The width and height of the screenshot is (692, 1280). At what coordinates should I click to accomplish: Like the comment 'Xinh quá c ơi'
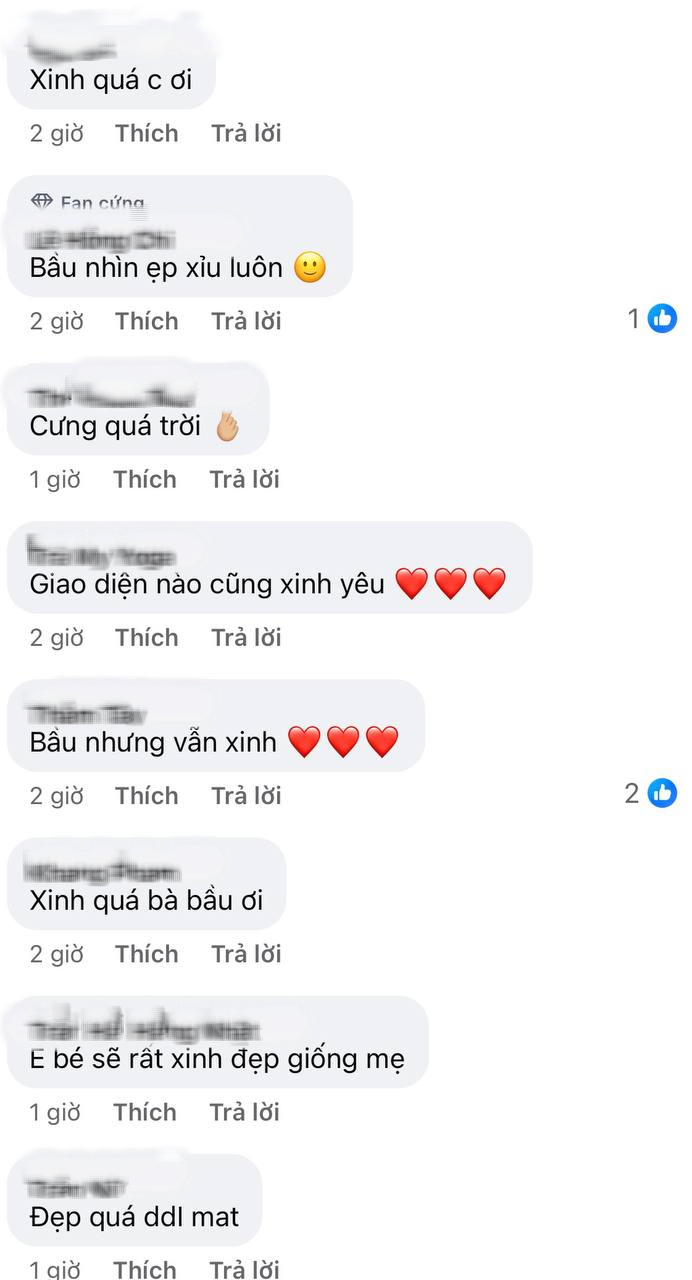click(x=146, y=133)
